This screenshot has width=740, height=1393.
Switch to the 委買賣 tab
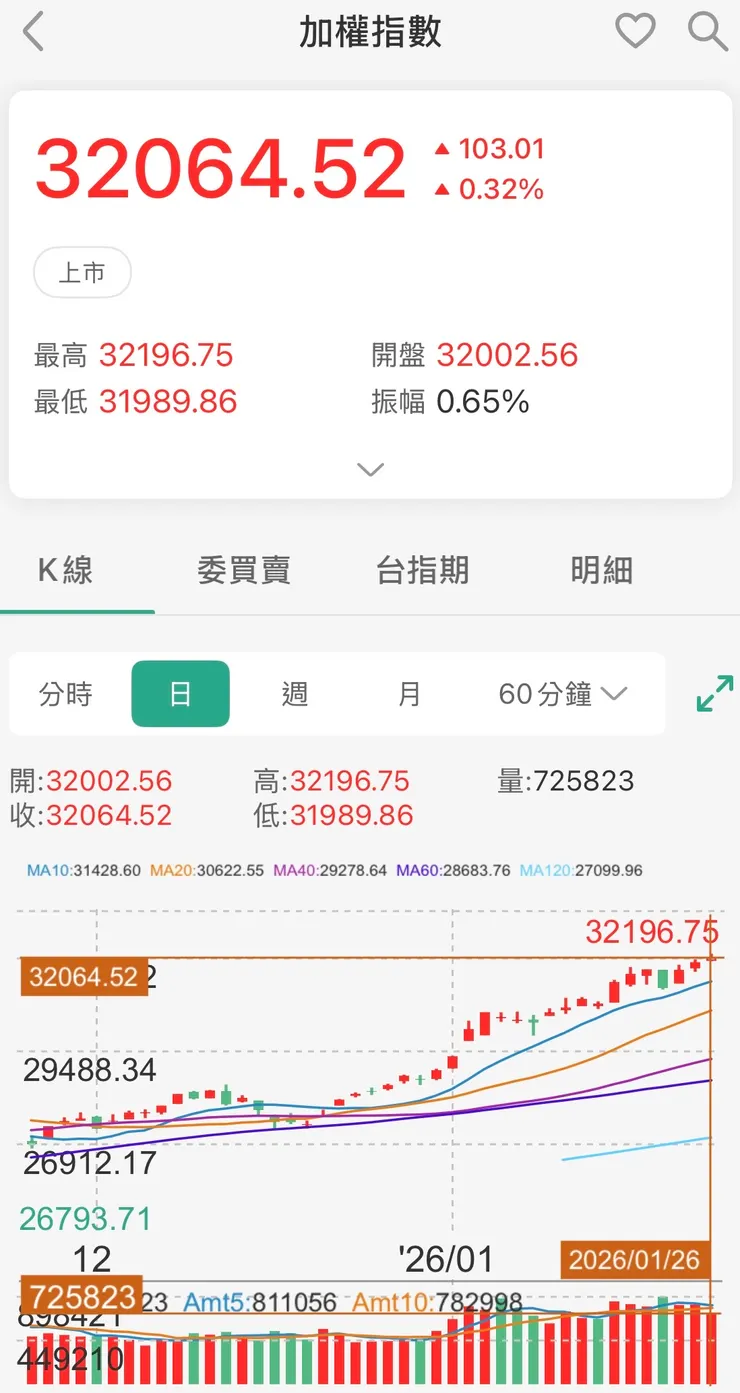click(x=243, y=569)
